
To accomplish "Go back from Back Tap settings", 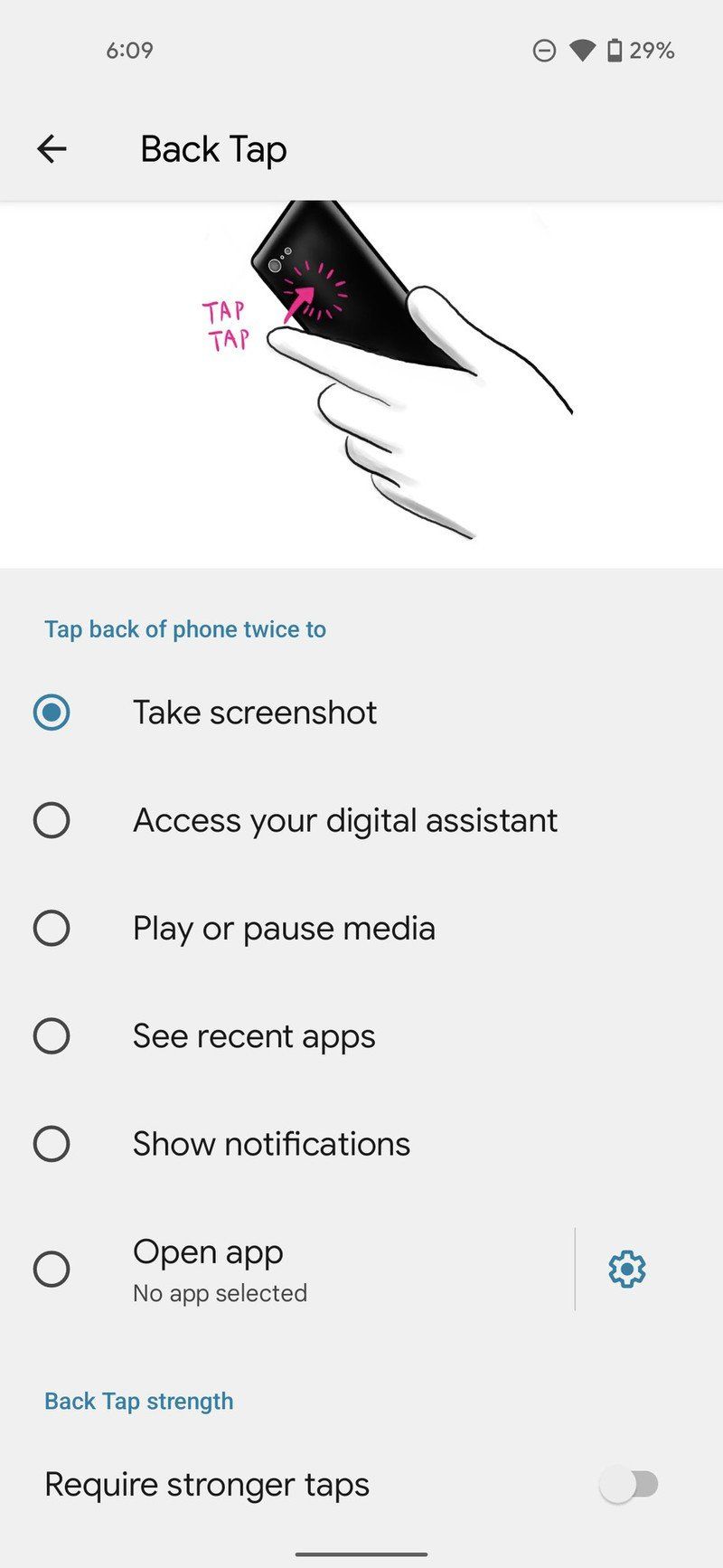I will (52, 149).
